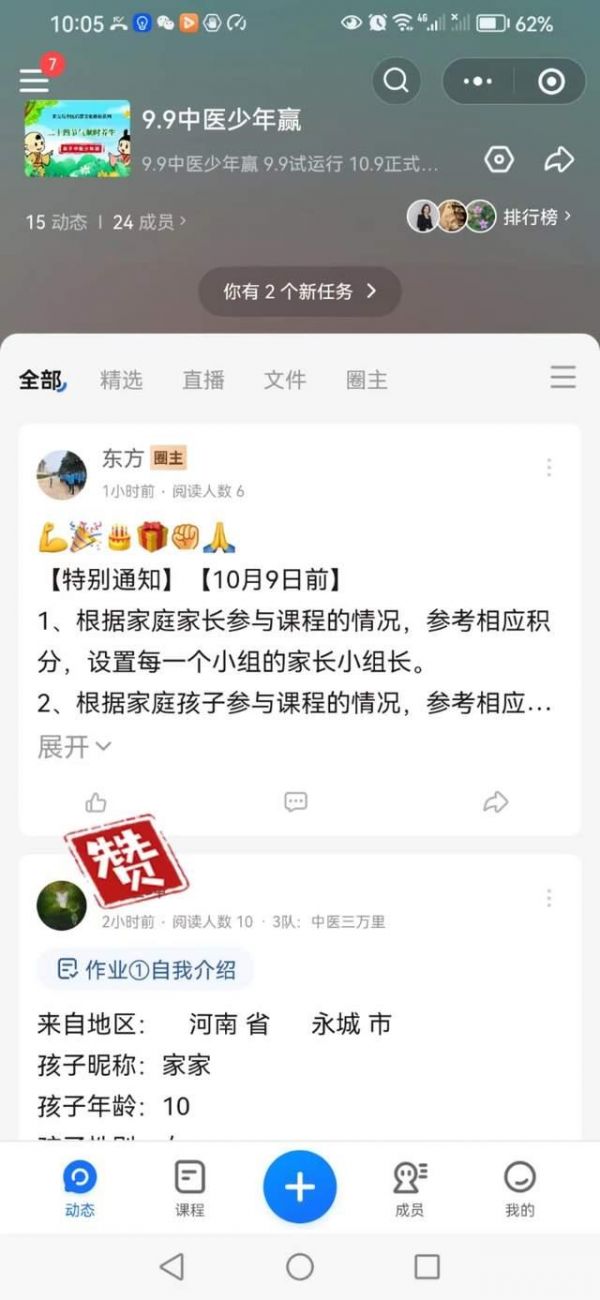Switch to the 直播 tab
This screenshot has height=1300, width=600.
click(203, 380)
